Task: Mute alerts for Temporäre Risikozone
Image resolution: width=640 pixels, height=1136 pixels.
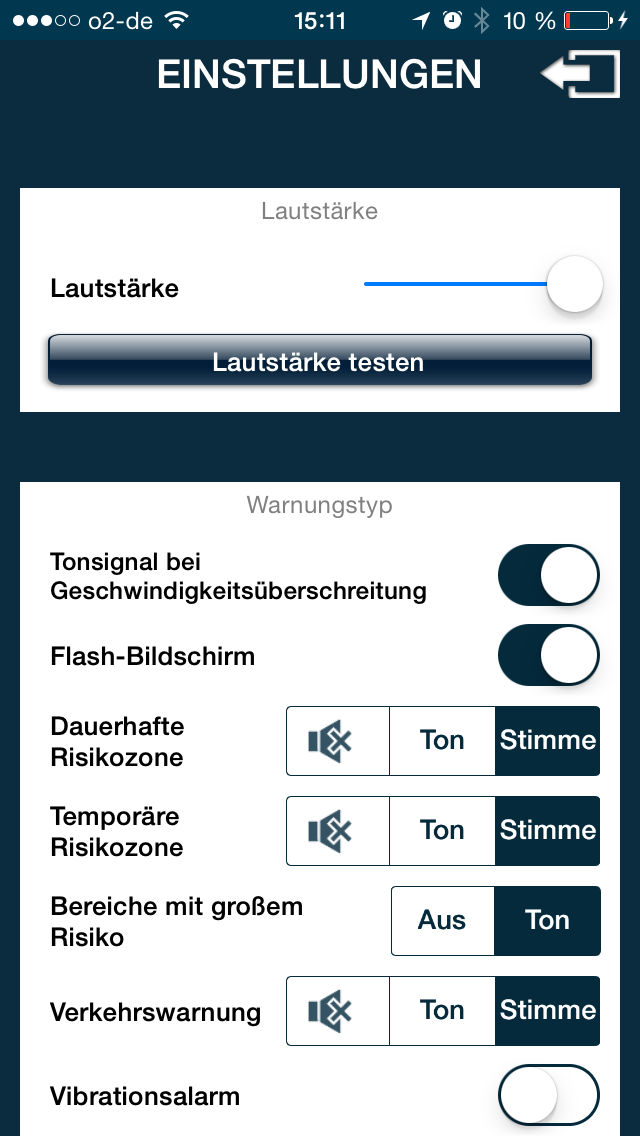Action: pyautogui.click(x=338, y=831)
